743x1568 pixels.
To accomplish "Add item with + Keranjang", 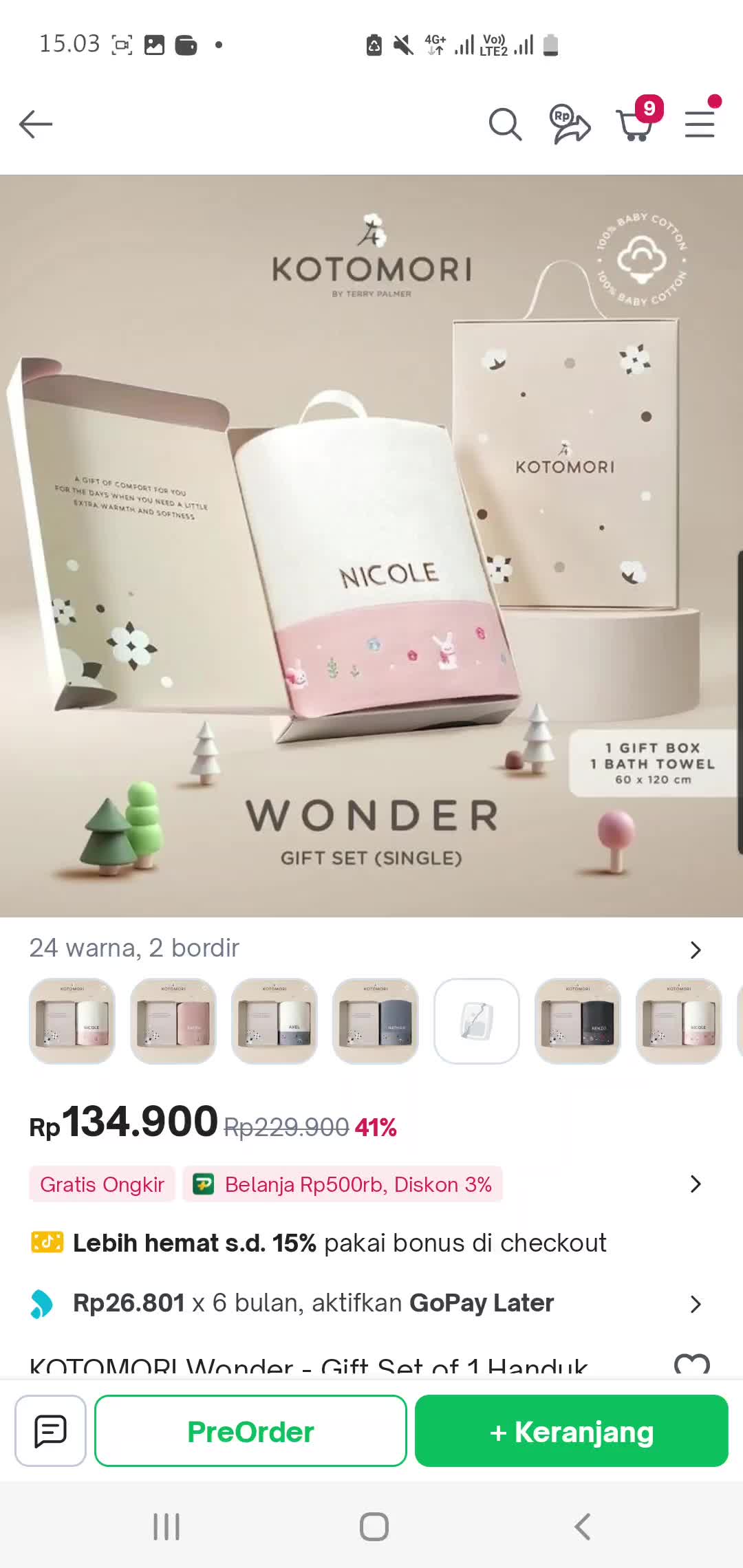I will (x=571, y=1431).
